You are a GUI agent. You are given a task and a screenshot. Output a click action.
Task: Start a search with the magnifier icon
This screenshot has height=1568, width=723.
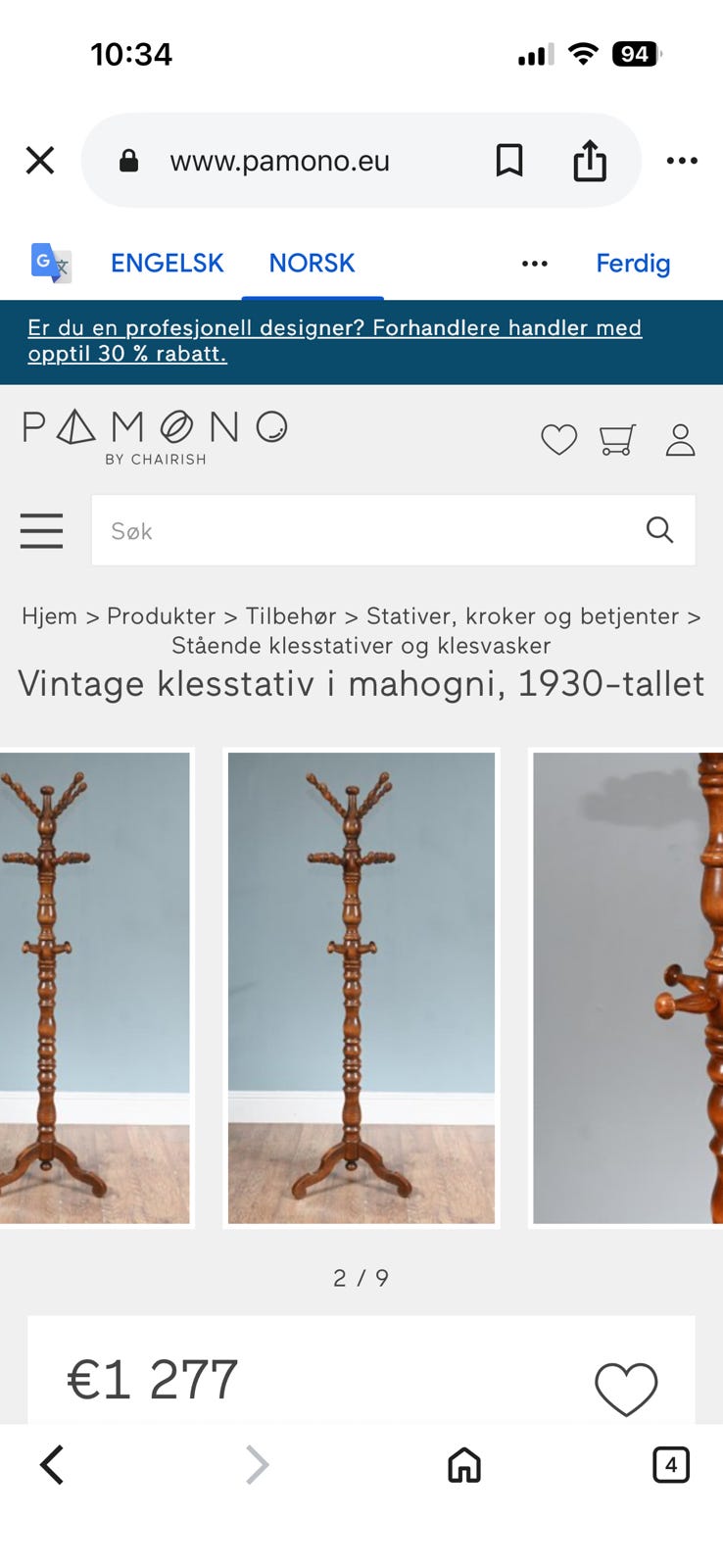(x=660, y=530)
